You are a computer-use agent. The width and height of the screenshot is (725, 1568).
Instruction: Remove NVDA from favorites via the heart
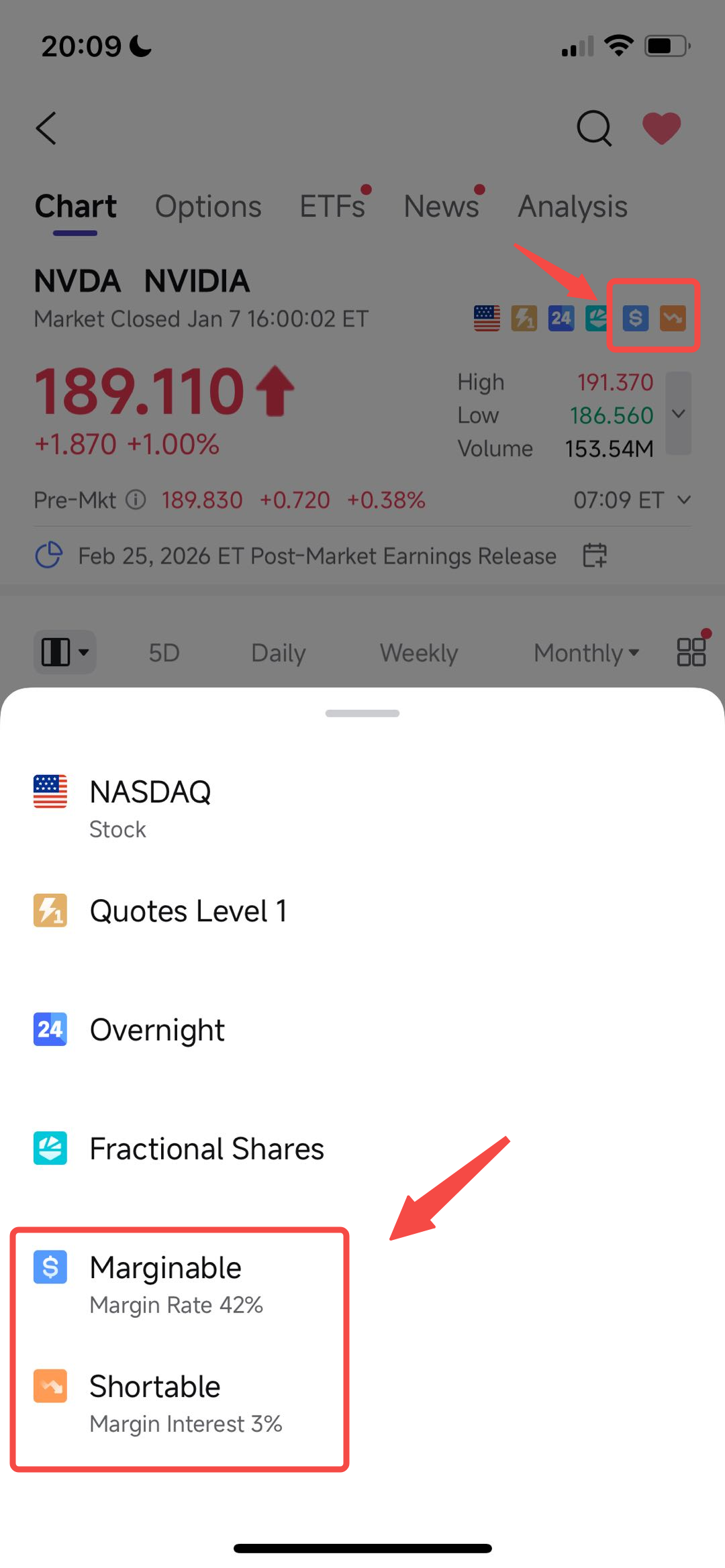pyautogui.click(x=661, y=127)
